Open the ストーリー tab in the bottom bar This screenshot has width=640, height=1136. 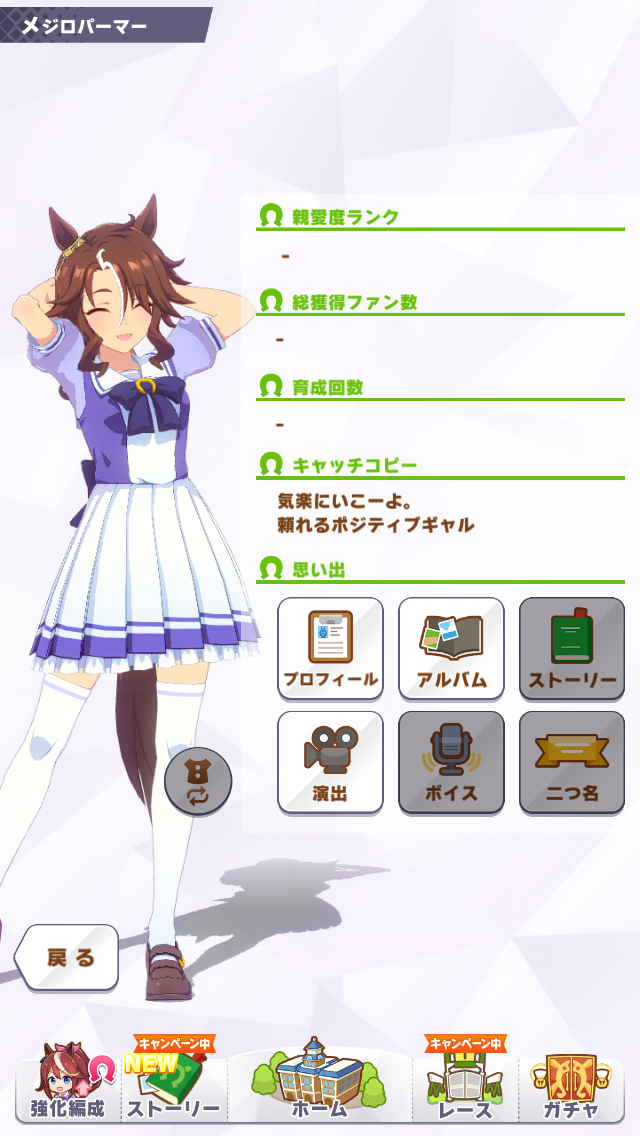click(174, 1084)
